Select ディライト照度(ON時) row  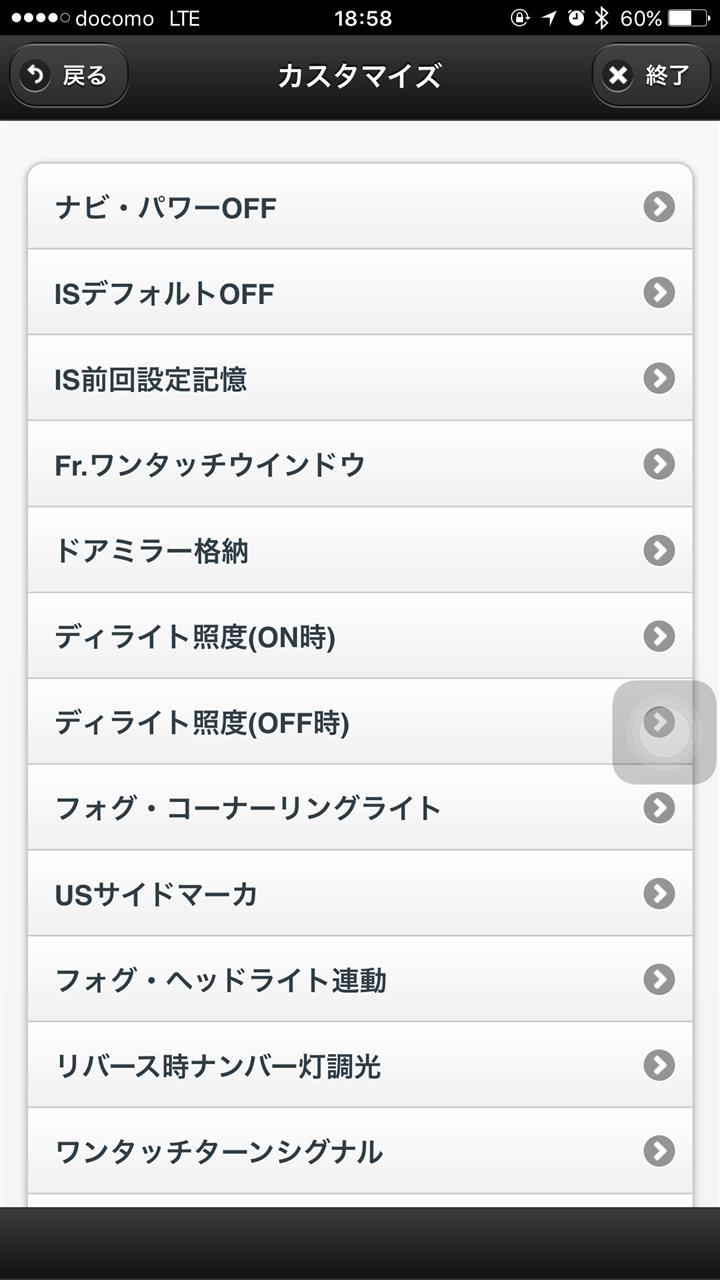click(360, 636)
